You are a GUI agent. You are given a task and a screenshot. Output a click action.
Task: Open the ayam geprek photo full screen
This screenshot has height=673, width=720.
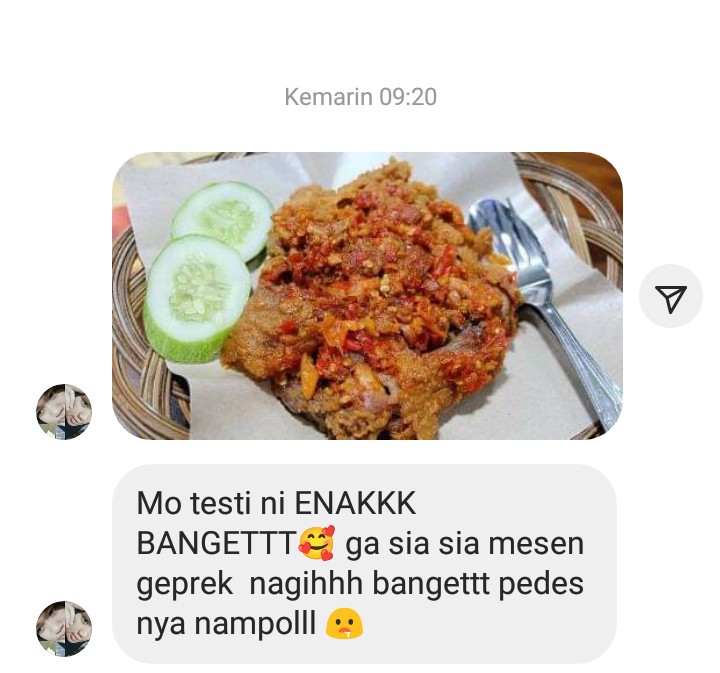coord(367,296)
